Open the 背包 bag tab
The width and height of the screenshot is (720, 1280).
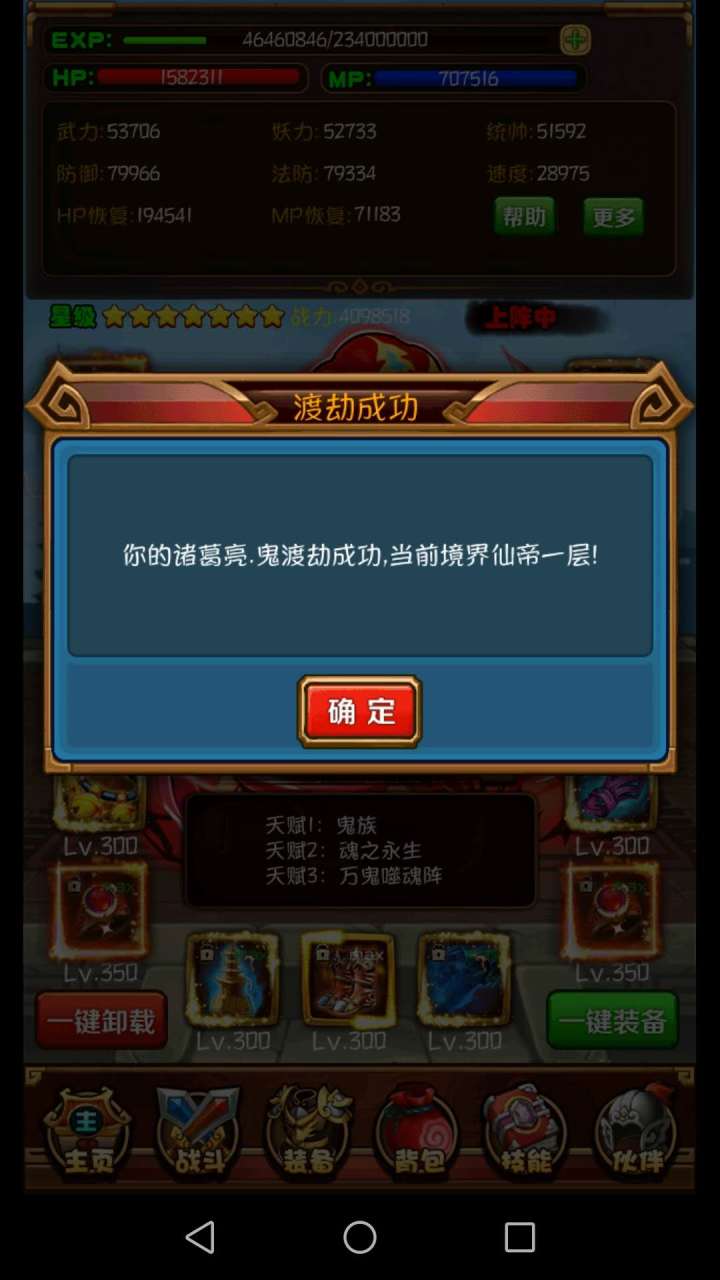coord(415,1133)
